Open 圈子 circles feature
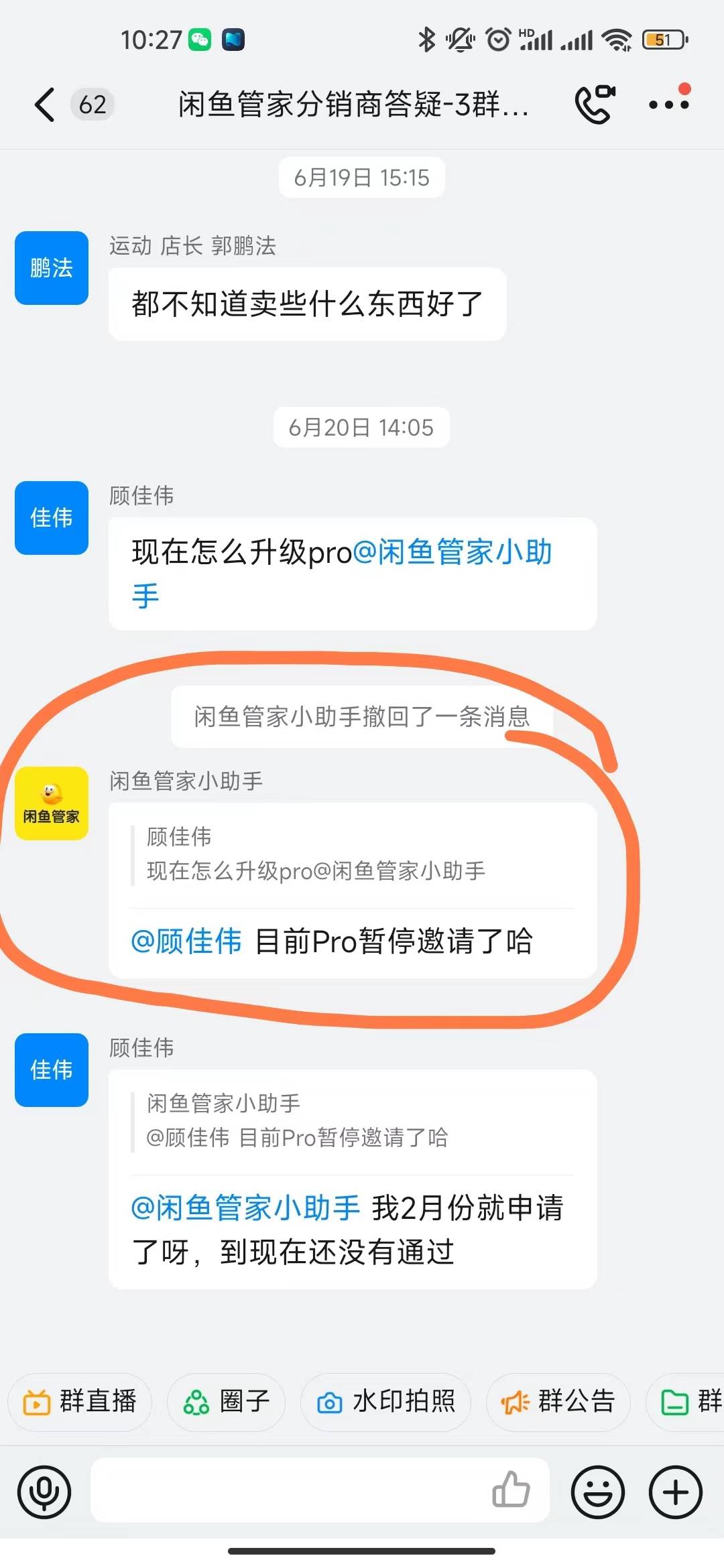 click(x=226, y=1402)
